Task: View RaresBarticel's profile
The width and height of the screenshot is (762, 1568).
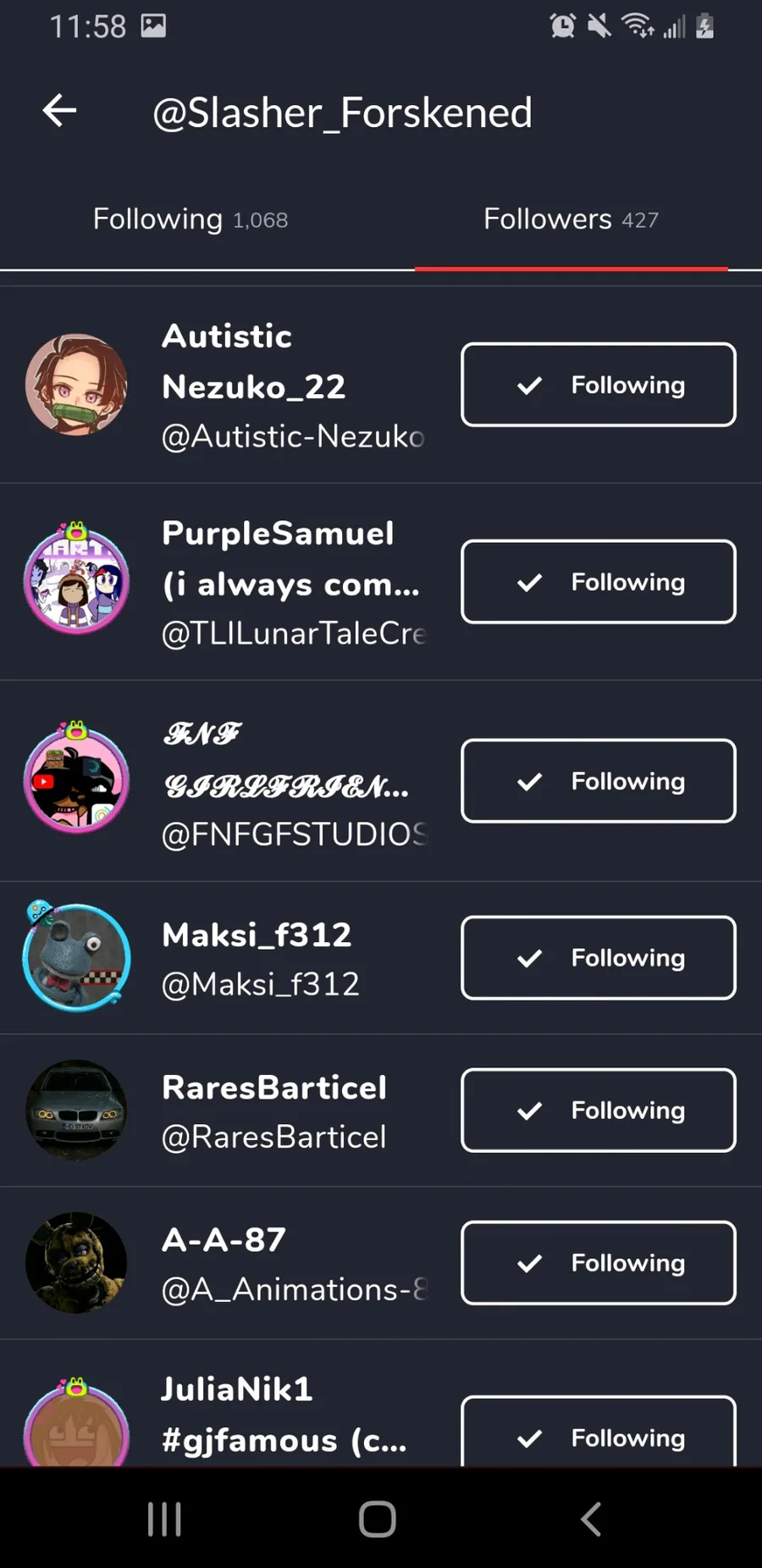Action: pyautogui.click(x=273, y=1111)
